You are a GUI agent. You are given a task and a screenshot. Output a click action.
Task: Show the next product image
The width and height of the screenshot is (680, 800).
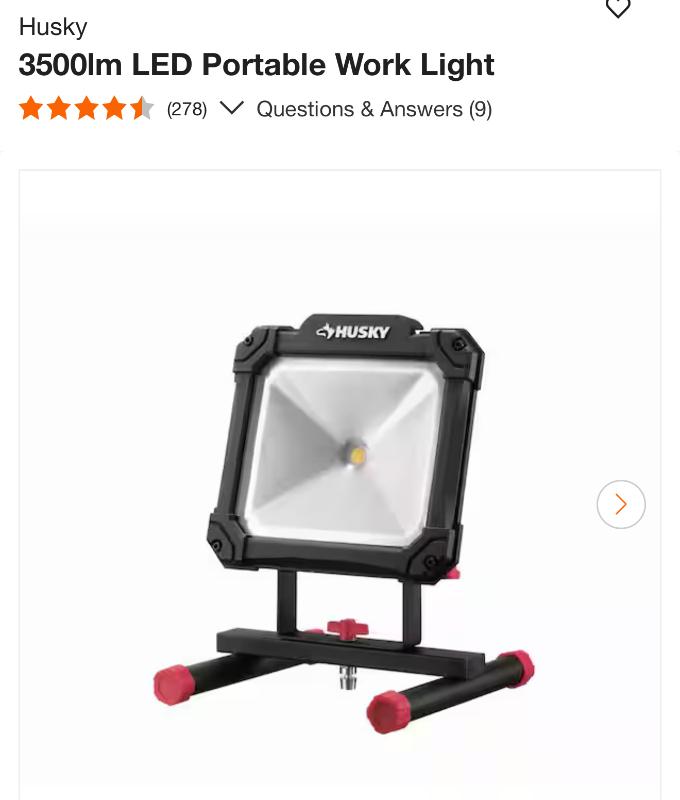620,504
